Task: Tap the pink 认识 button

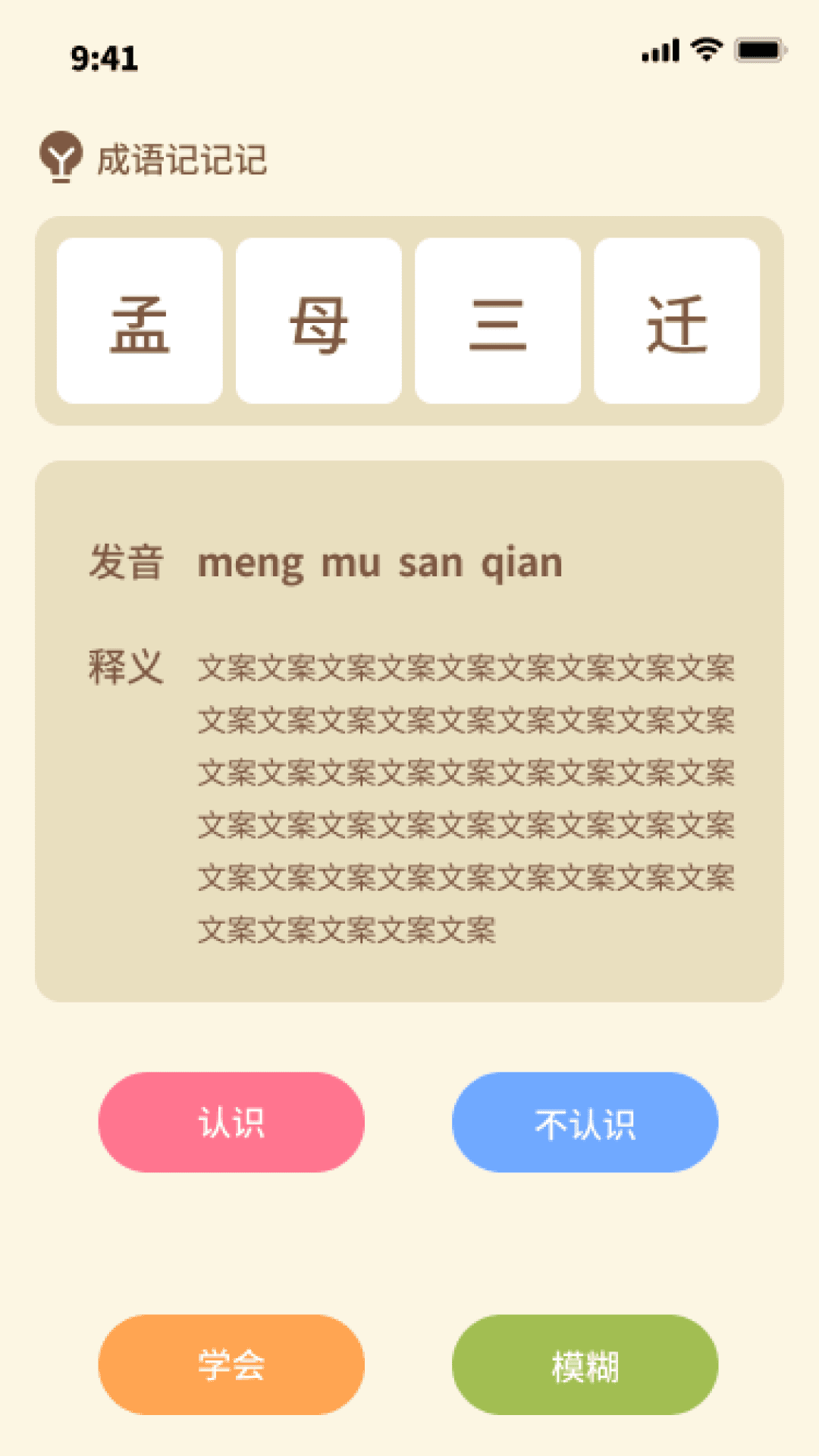Action: click(231, 1122)
